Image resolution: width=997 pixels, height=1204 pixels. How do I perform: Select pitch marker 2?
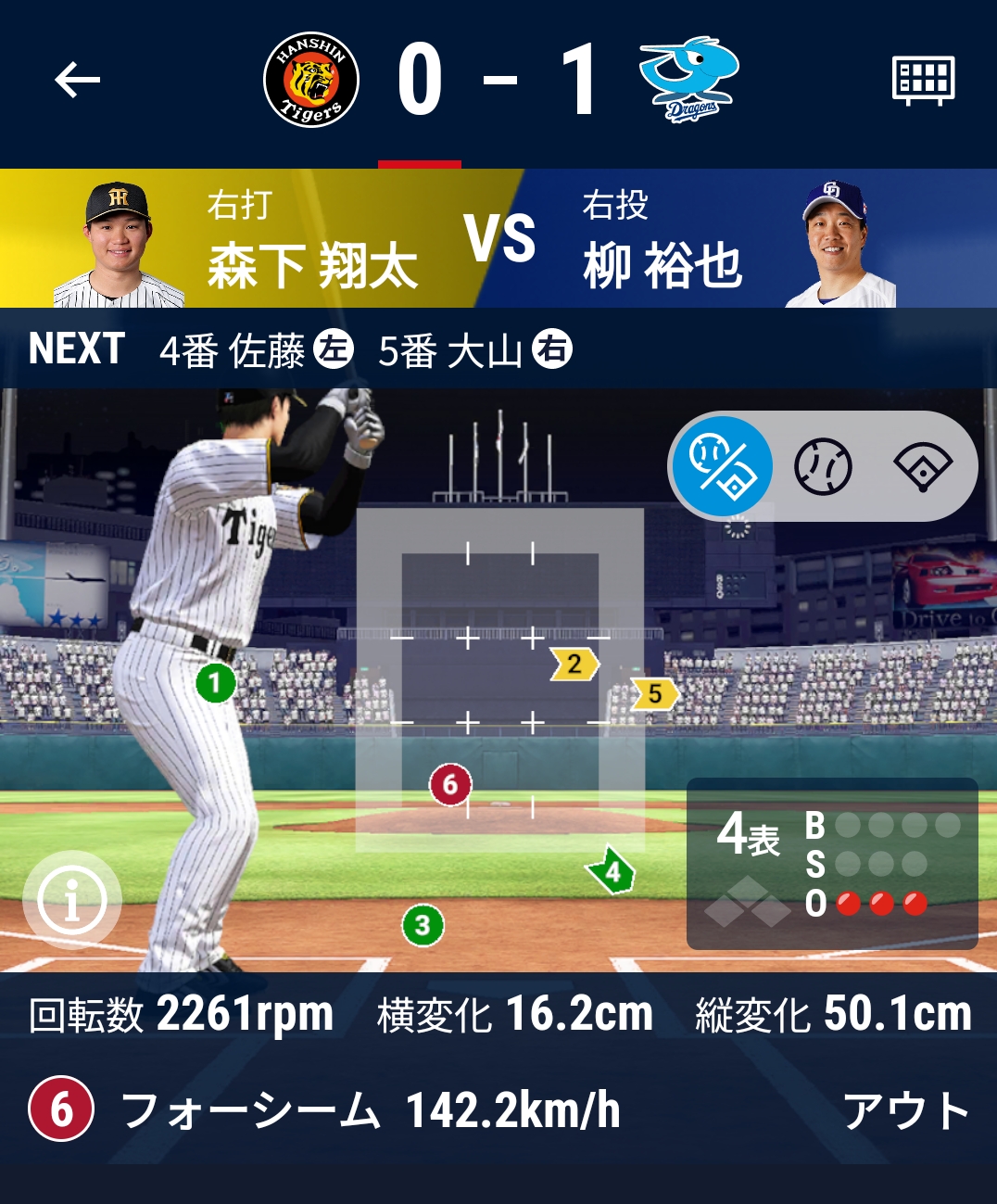click(x=574, y=664)
